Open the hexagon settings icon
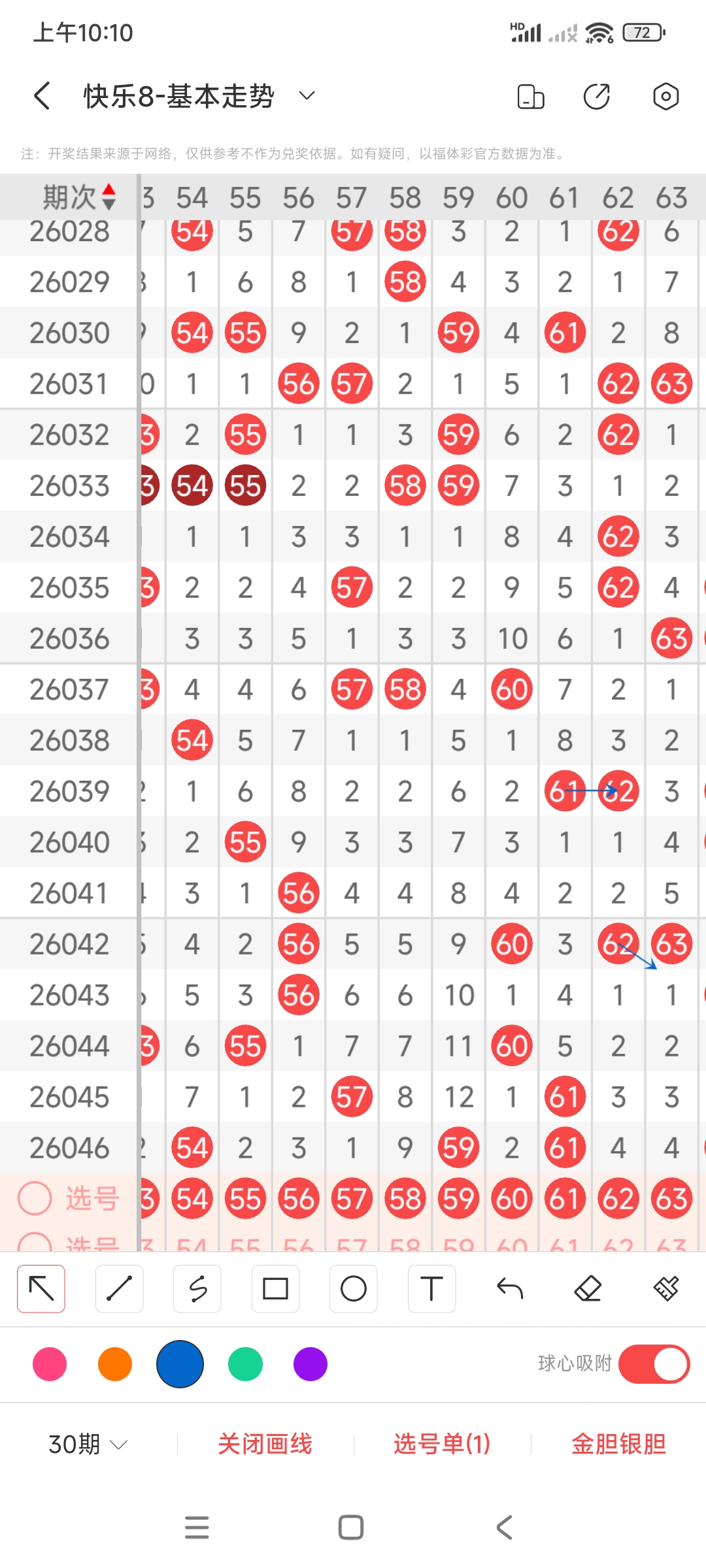Screen dimensions: 706x1568 (665, 97)
